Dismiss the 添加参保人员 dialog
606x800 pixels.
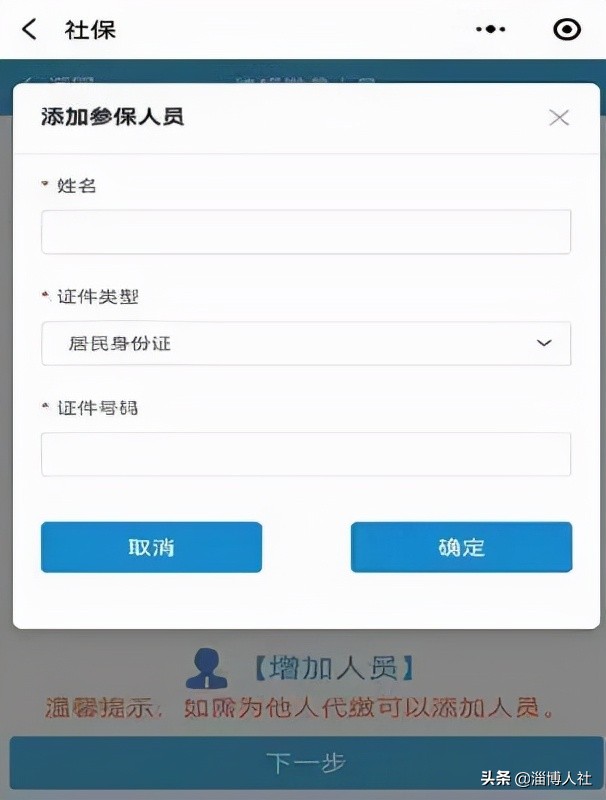(x=559, y=118)
